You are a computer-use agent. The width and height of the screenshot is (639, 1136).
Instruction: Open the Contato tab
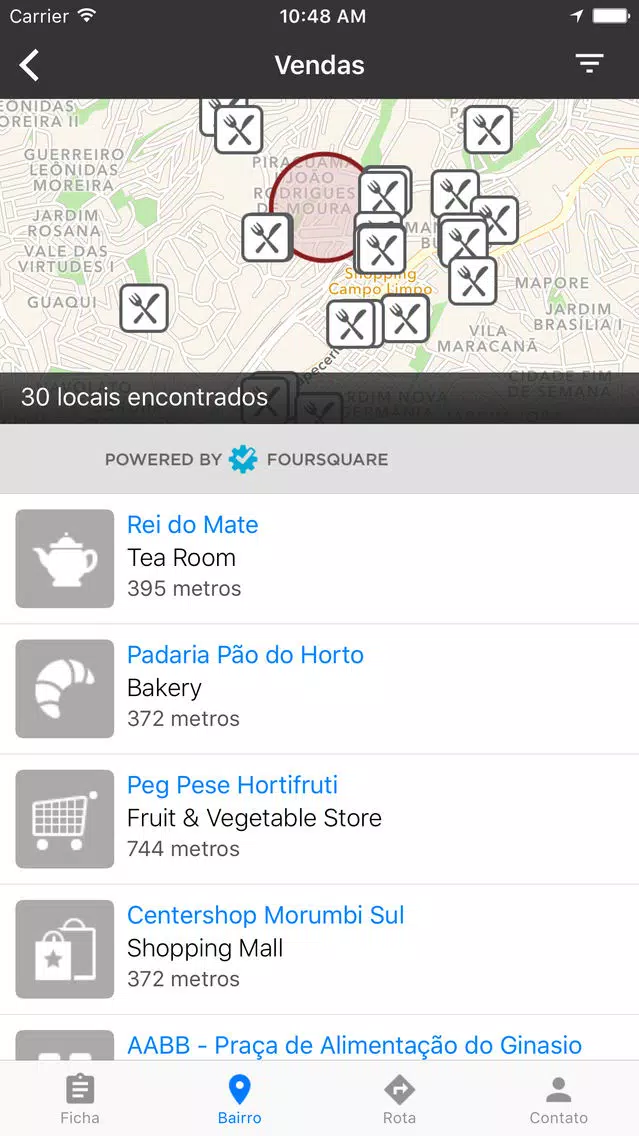(559, 1099)
